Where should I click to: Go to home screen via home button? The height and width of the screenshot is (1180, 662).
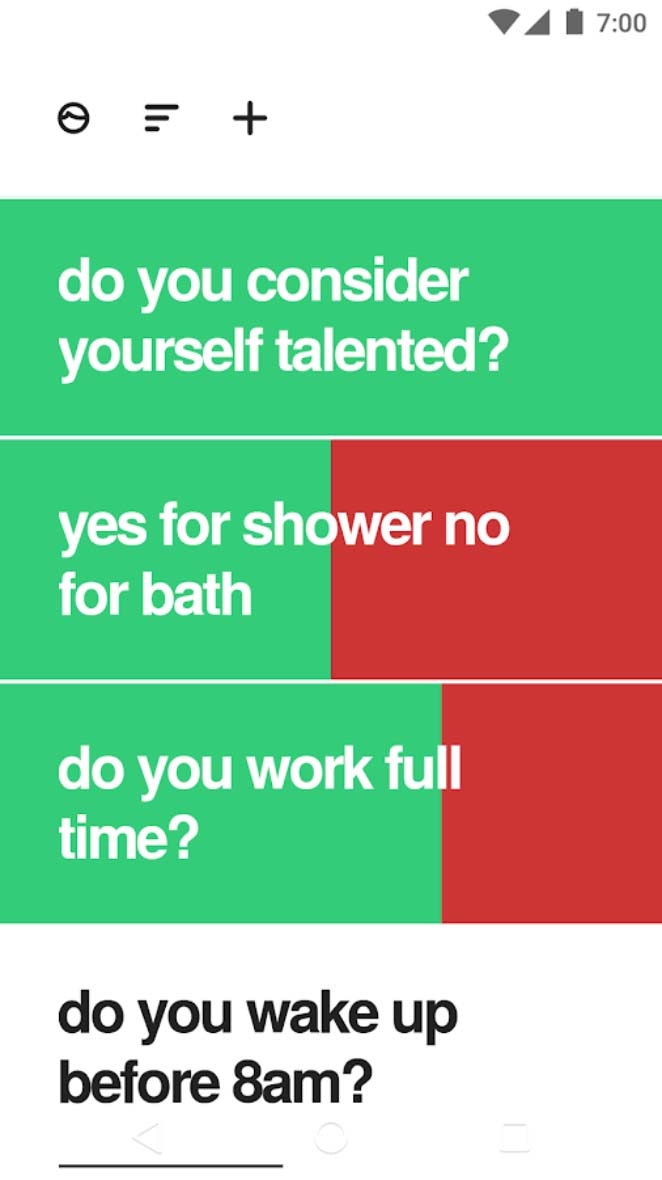click(x=331, y=1137)
